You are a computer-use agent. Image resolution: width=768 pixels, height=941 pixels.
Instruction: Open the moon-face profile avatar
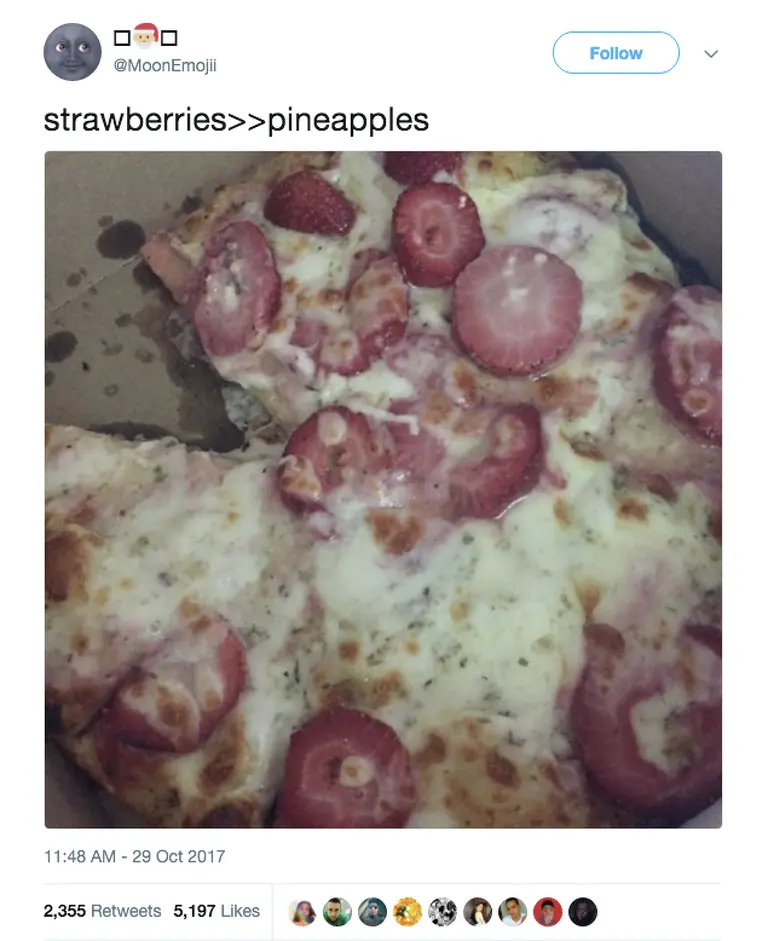coord(73,52)
